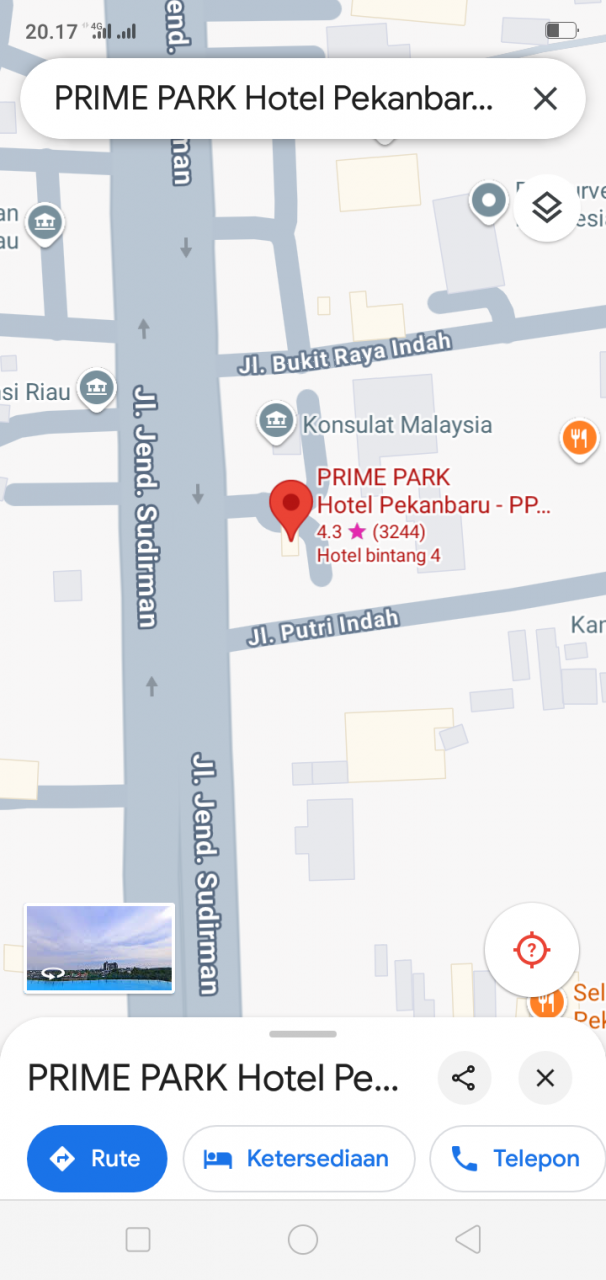Close the PRIME PARK Hotel info panel

[x=545, y=1078]
